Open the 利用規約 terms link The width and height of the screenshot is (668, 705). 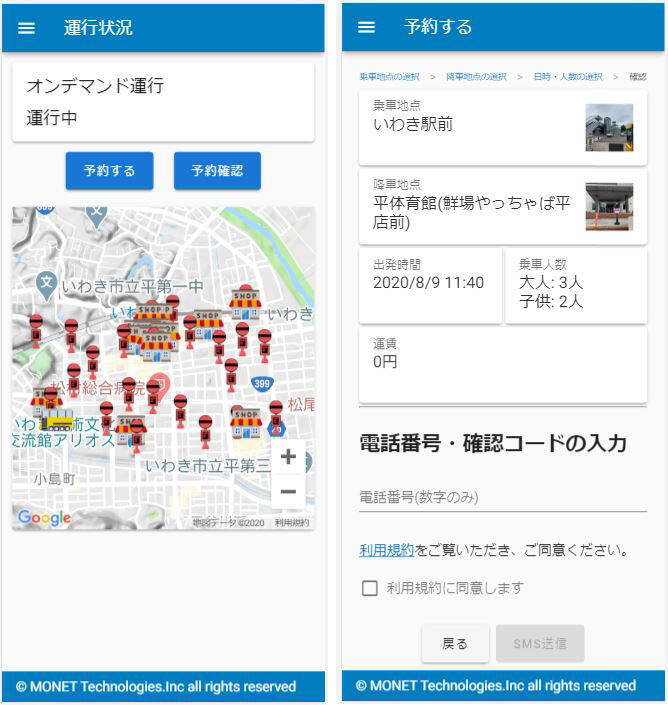386,550
